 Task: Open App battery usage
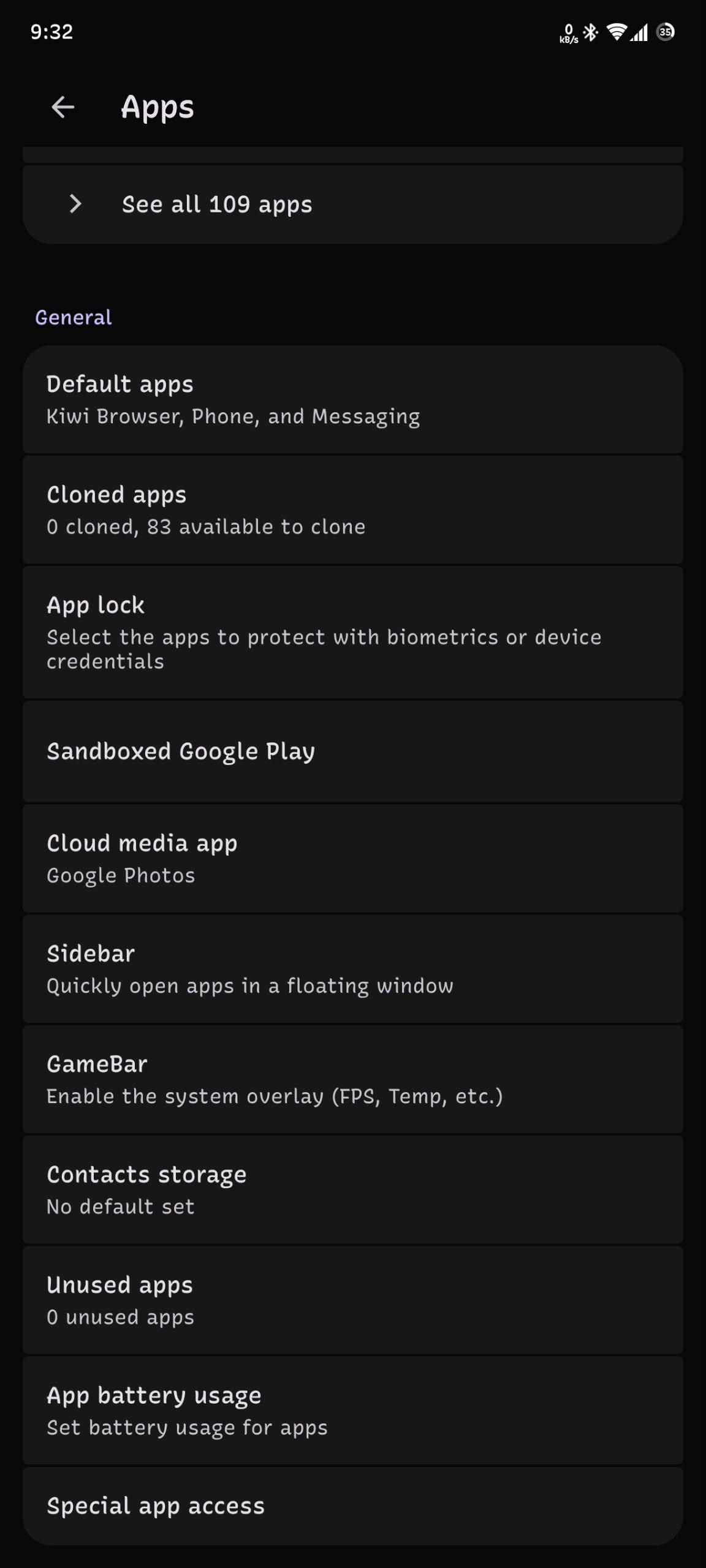tap(353, 1411)
